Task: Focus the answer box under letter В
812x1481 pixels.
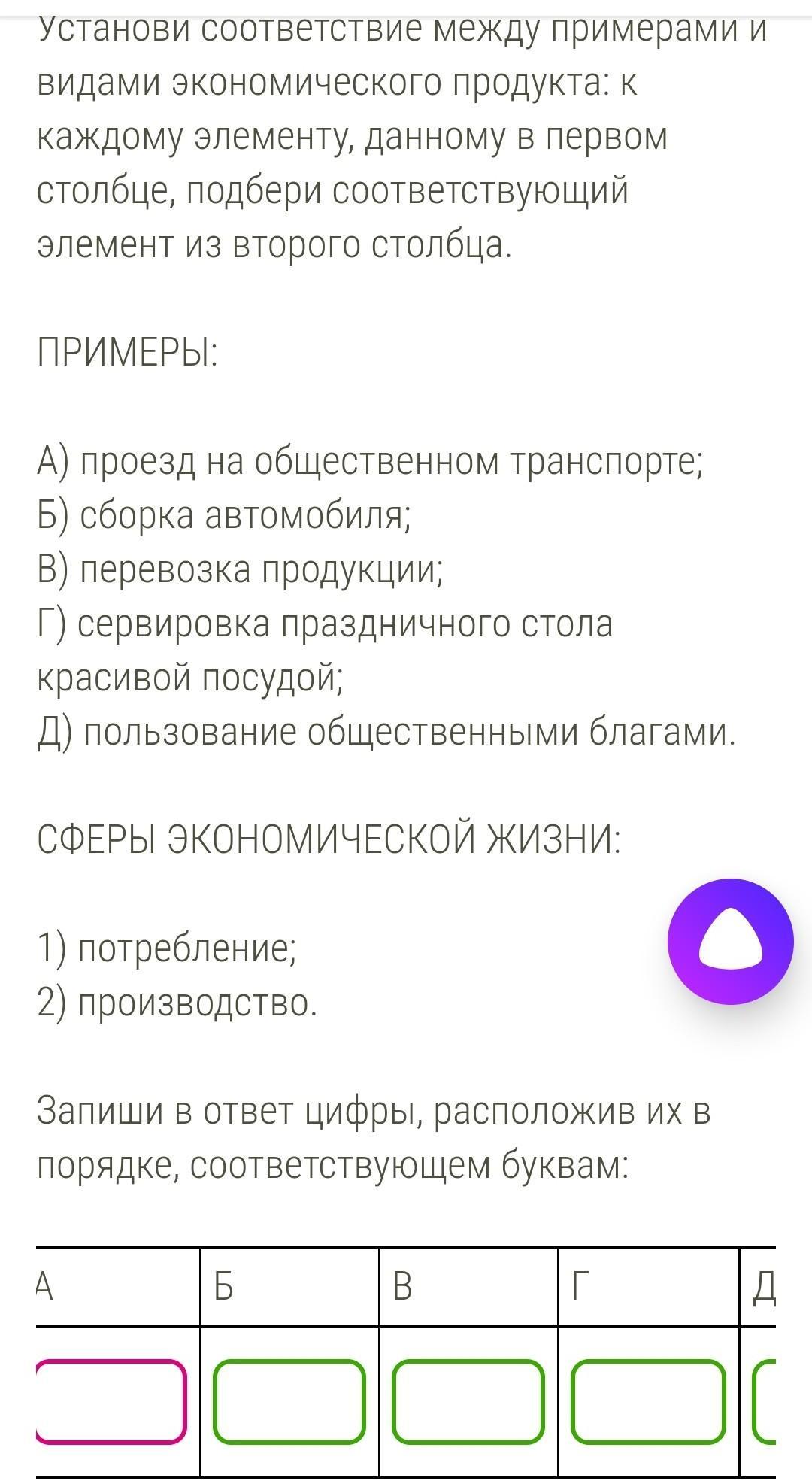Action: click(x=468, y=1401)
